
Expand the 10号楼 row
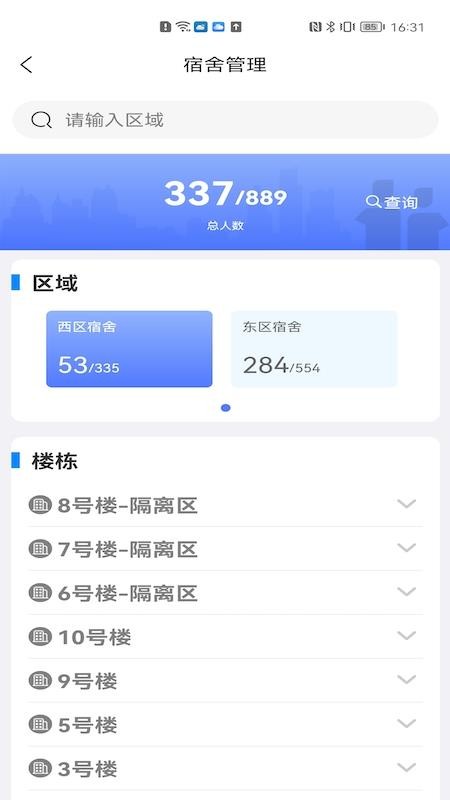225,637
